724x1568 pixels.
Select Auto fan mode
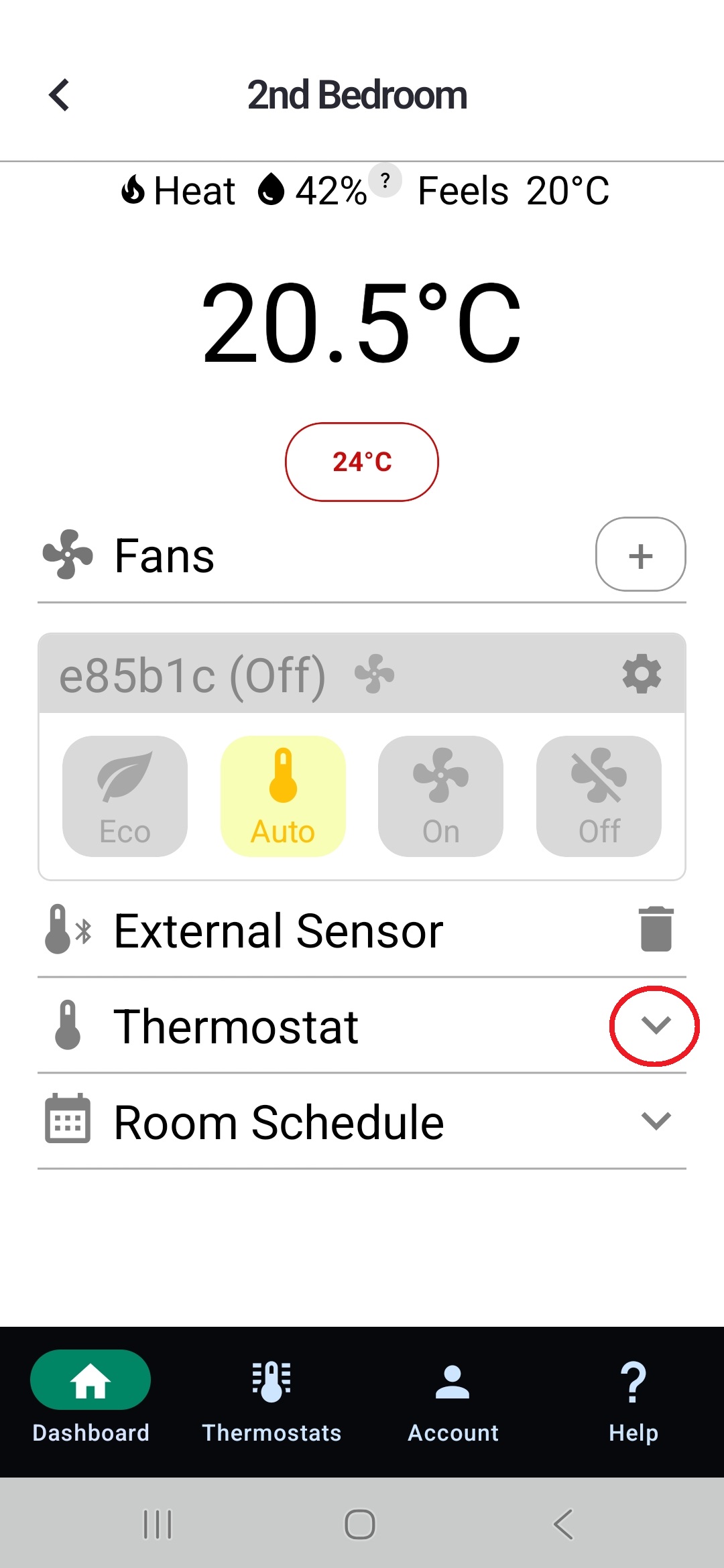[x=283, y=796]
